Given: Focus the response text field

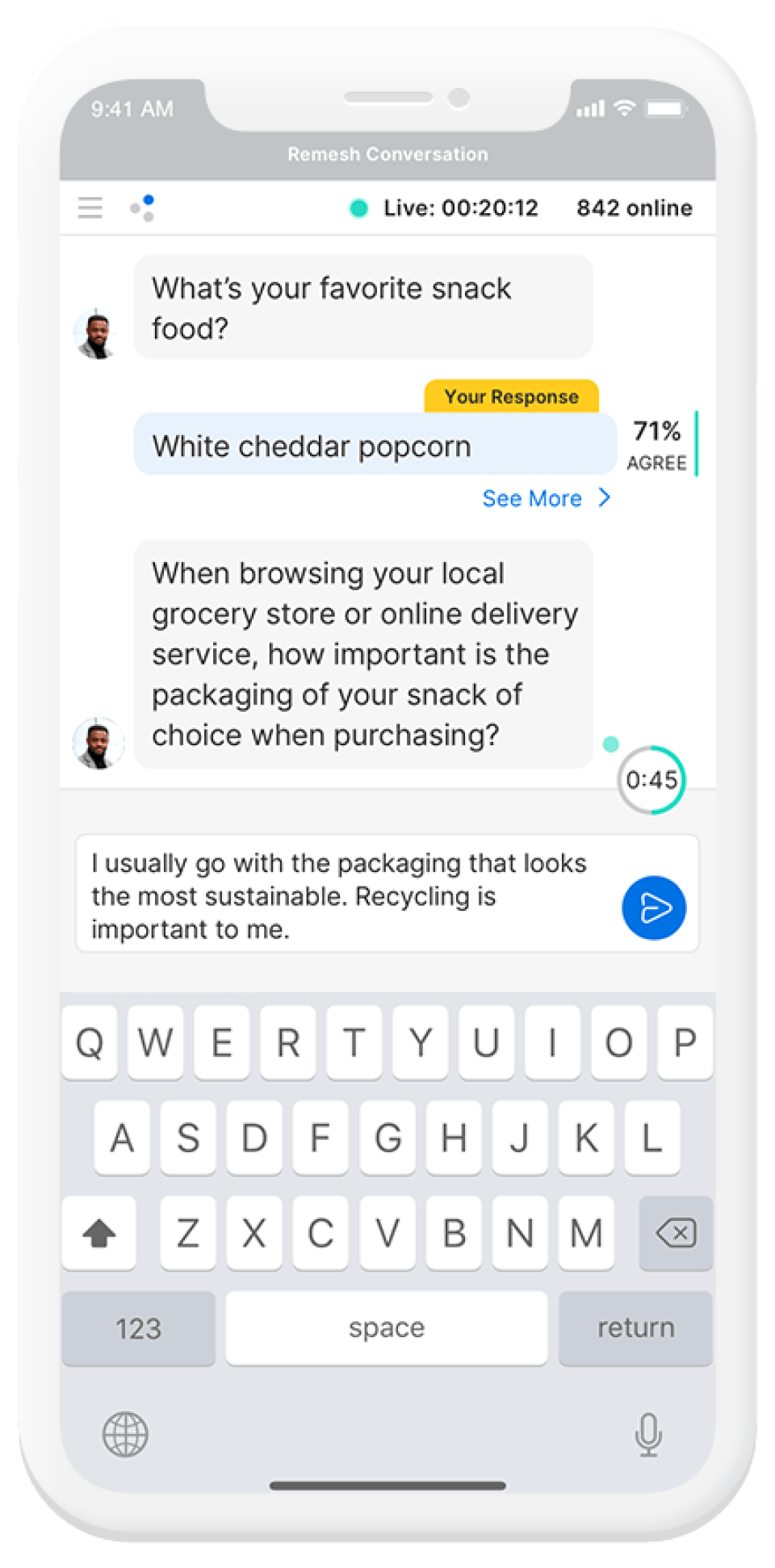Looking at the screenshot, I should (x=347, y=895).
